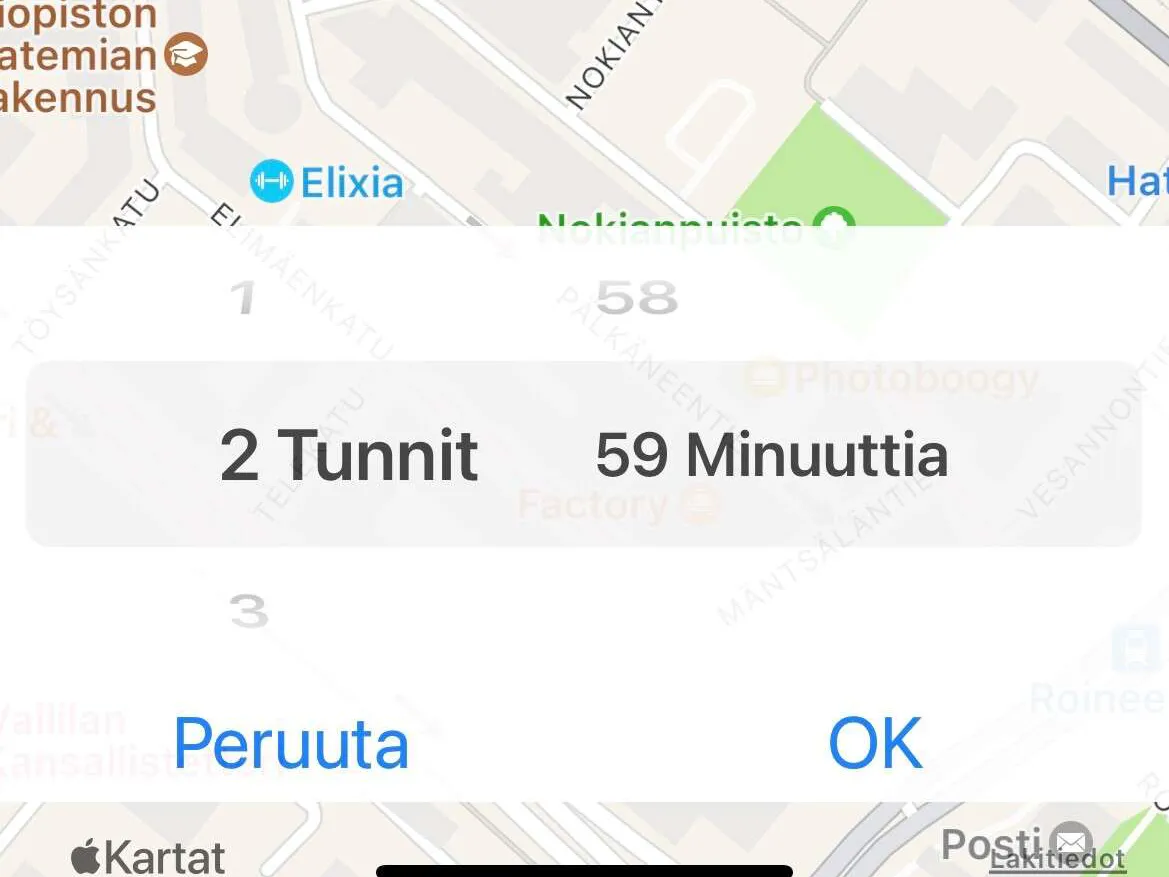Open the Lakitiedot legal link
Viewport: 1169px width, 877px height.
pyautogui.click(x=1057, y=859)
